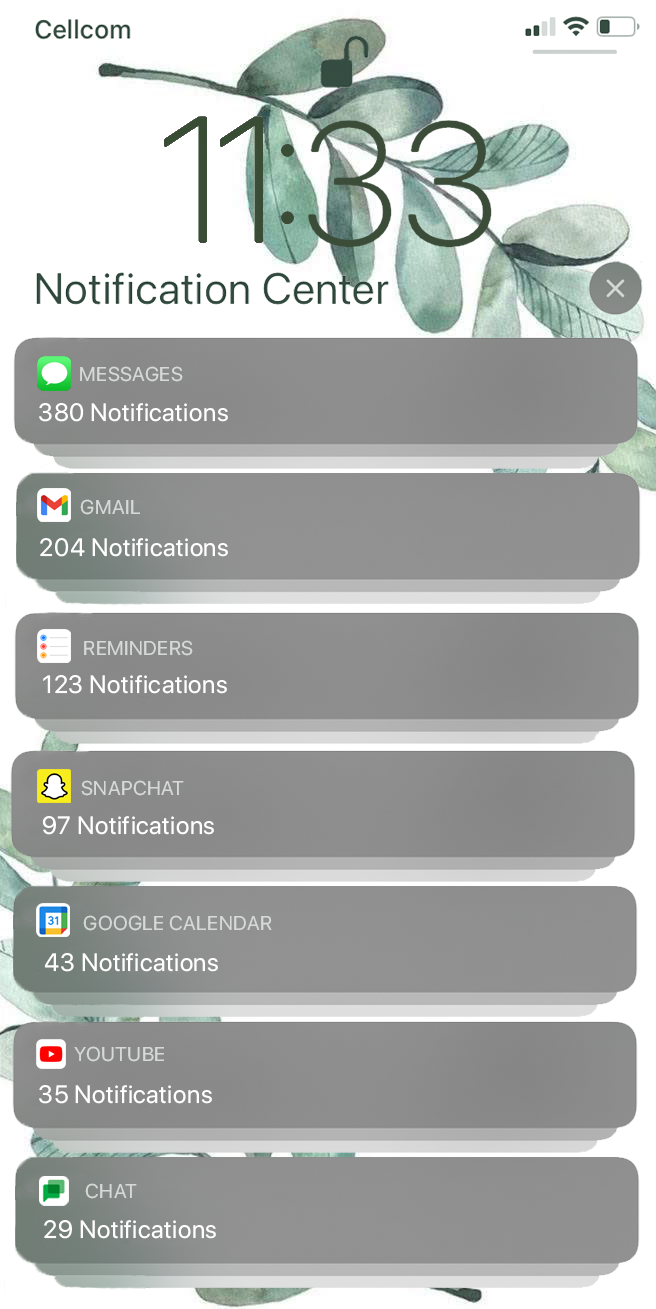Expand the Chat notifications group
The height and width of the screenshot is (1309, 656).
point(326,1209)
